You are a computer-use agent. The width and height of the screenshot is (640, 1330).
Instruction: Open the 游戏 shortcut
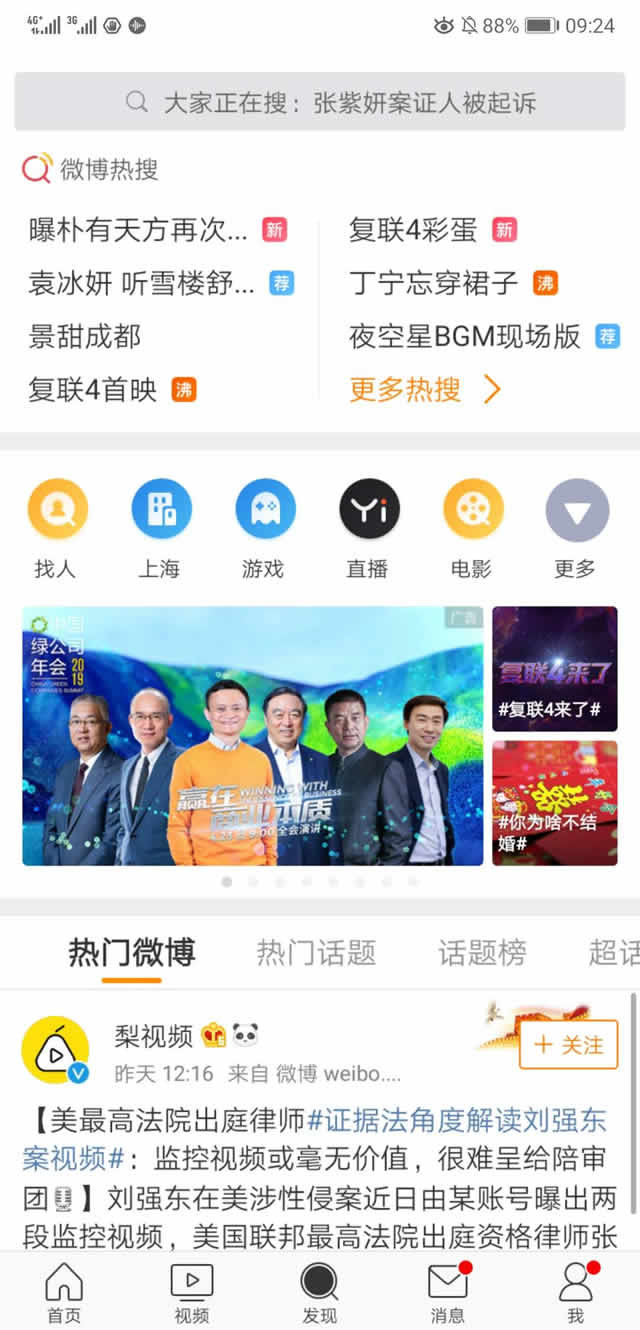point(264,528)
